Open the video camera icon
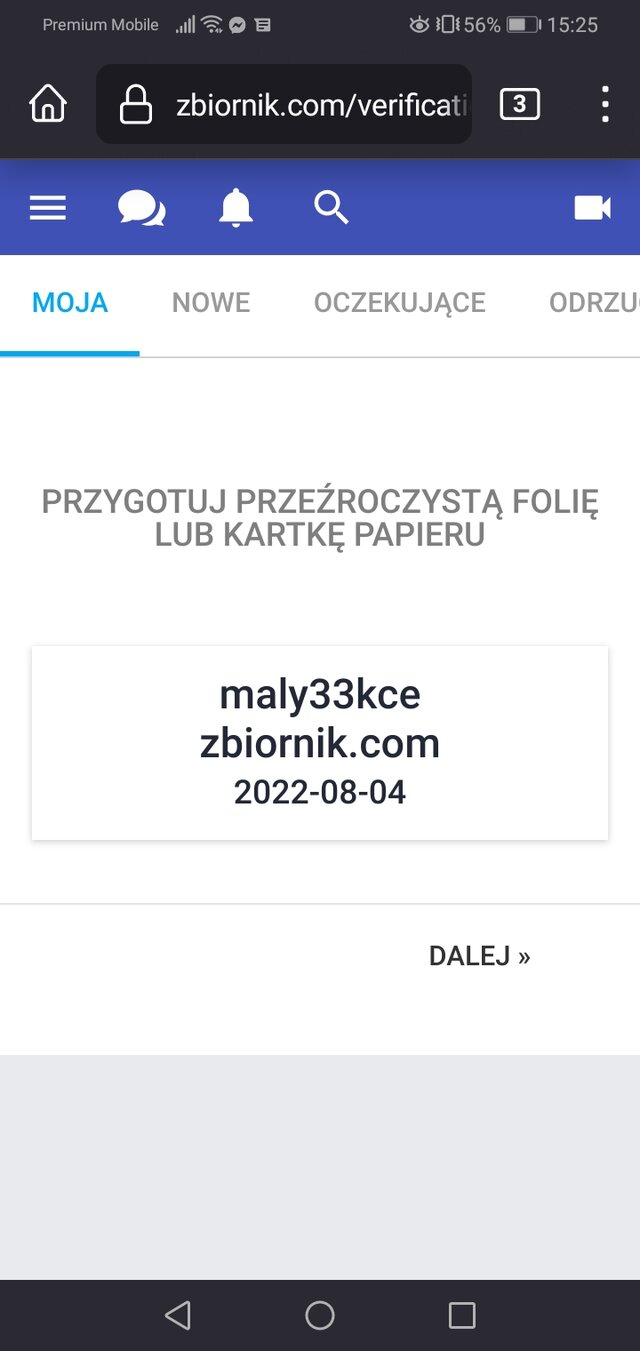Screen dimensions: 640x1351 (592, 208)
